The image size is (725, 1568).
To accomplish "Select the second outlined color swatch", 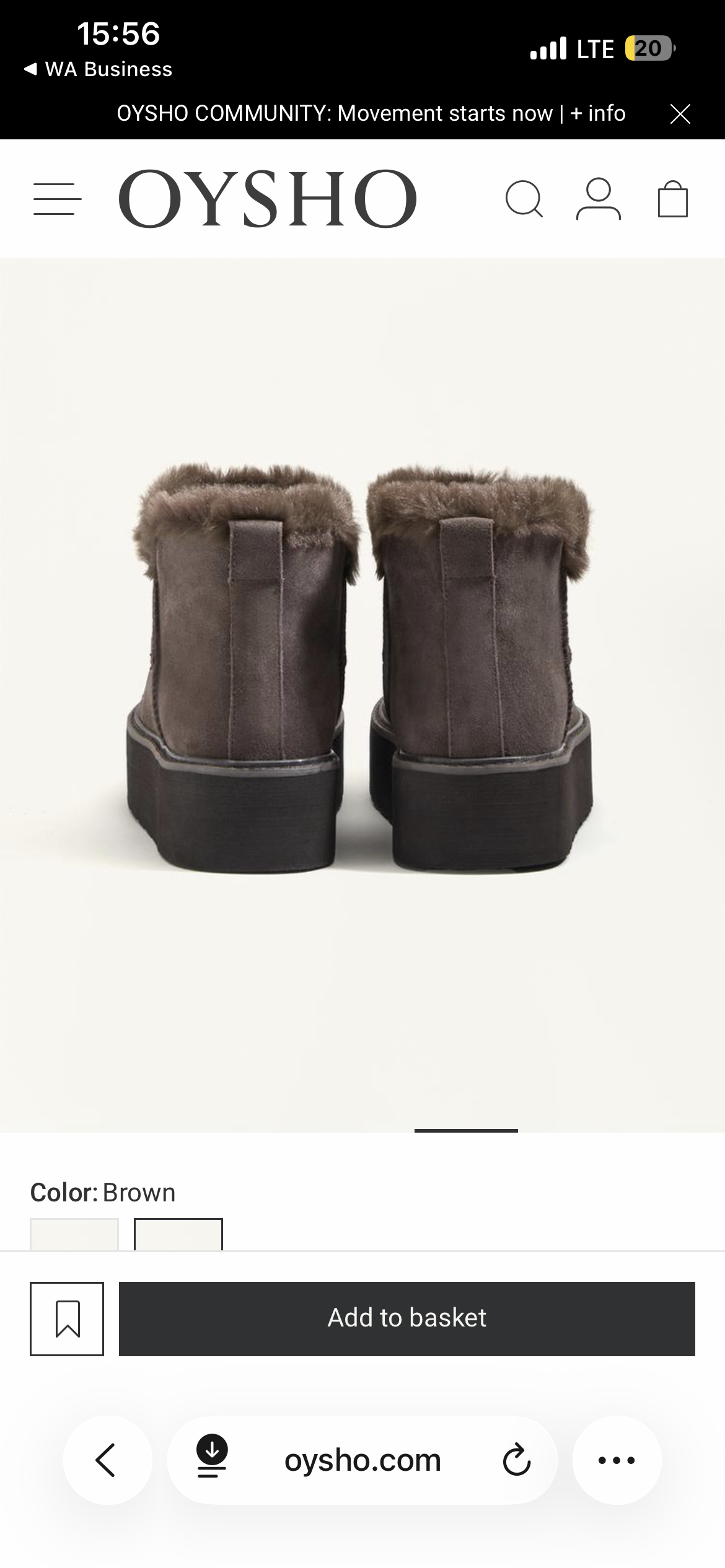I will pos(178,1234).
